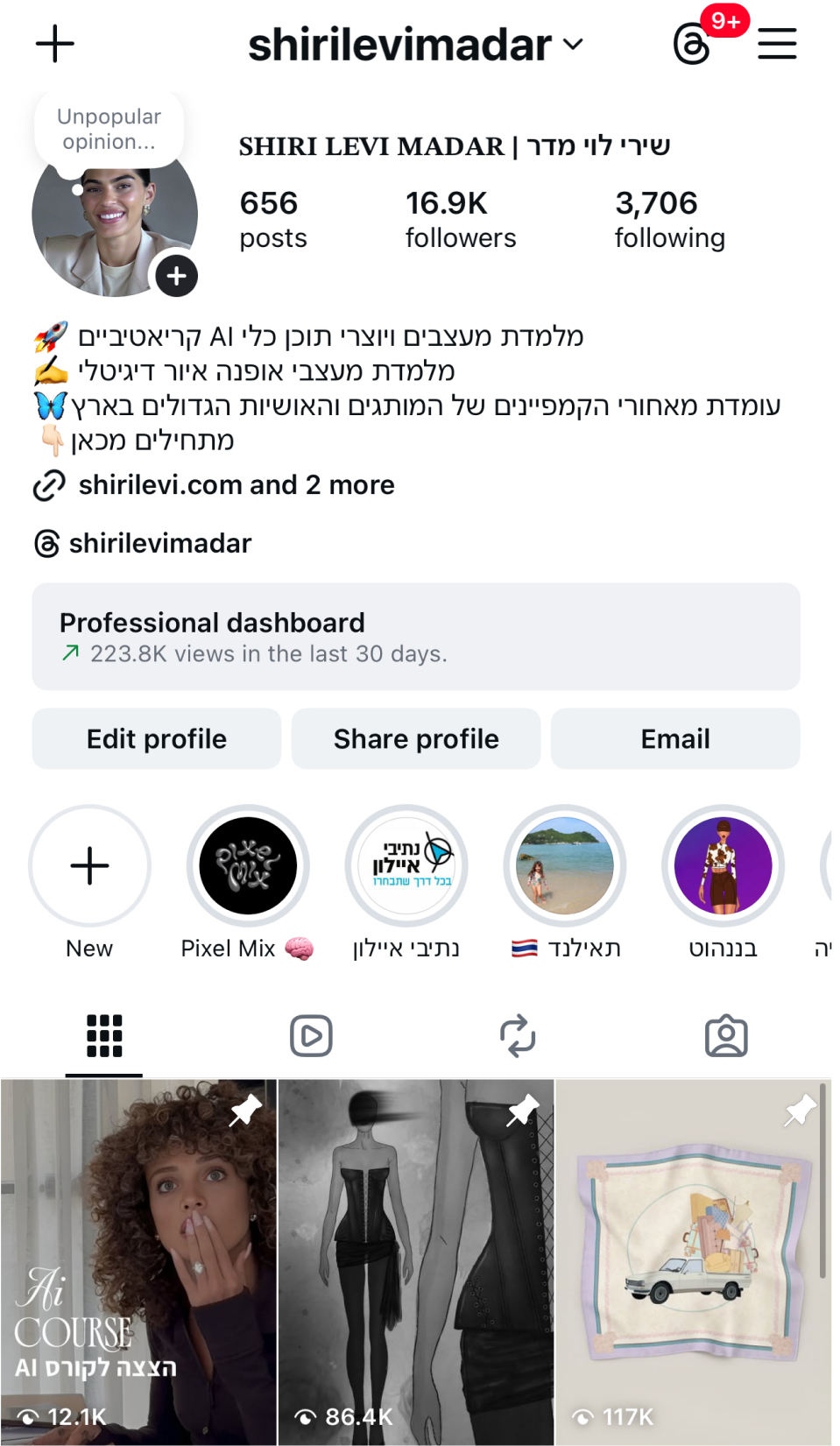Open the pinned AI Course post

coord(138,1261)
